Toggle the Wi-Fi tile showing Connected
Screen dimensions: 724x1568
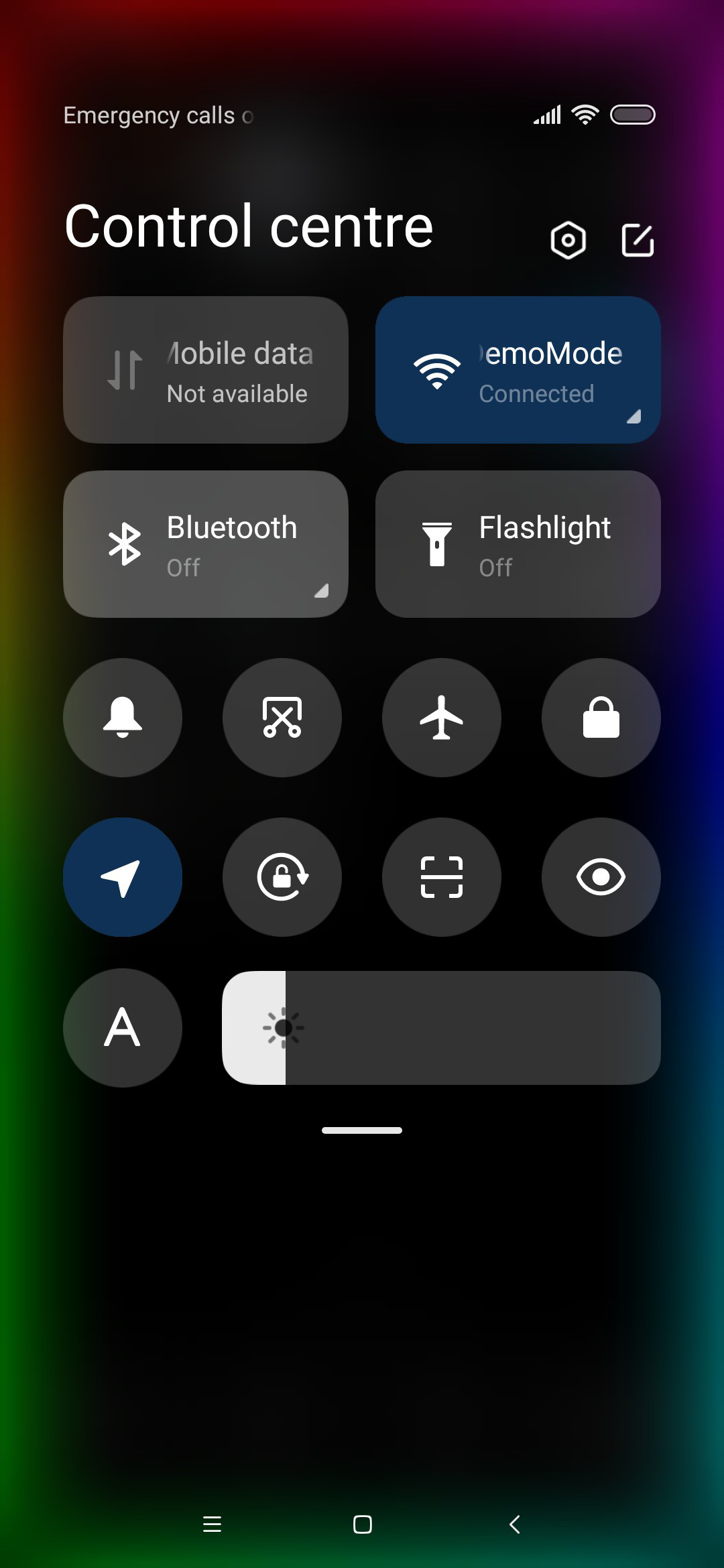coord(518,370)
